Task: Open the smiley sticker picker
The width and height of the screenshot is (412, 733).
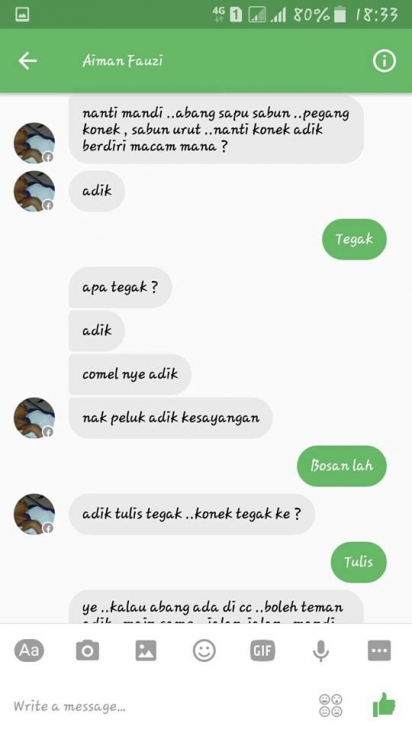Action: [204, 650]
